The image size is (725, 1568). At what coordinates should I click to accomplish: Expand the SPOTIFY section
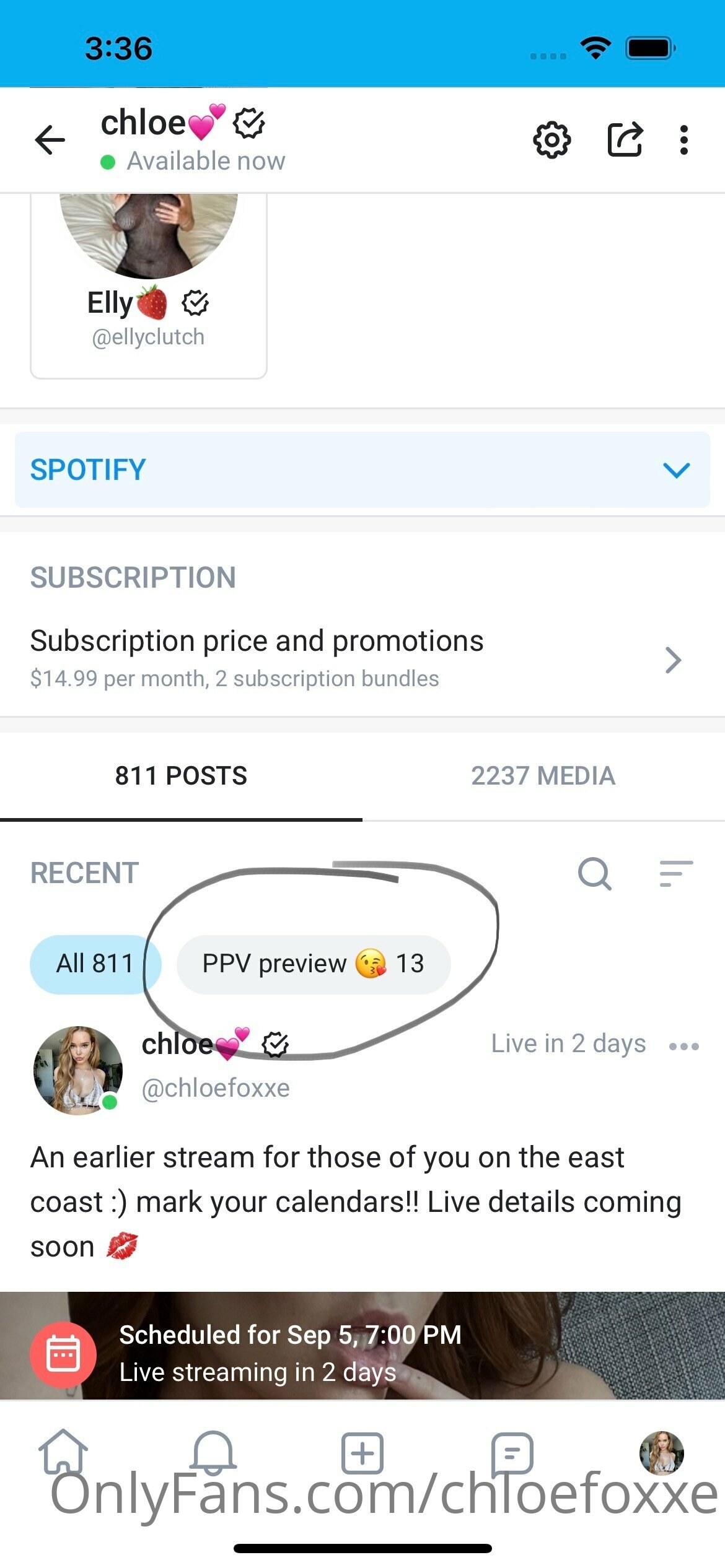(x=362, y=470)
